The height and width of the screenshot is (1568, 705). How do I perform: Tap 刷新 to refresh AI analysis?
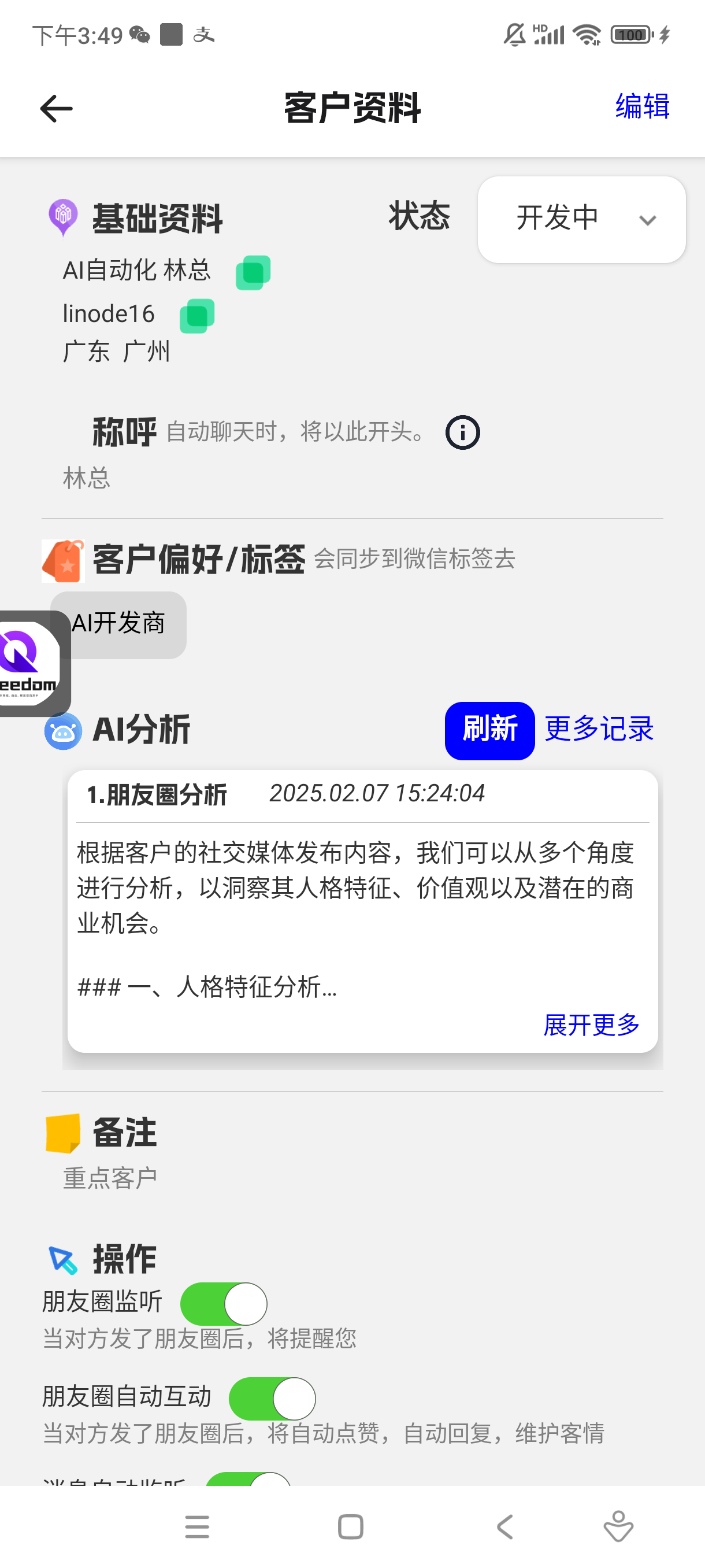pyautogui.click(x=489, y=730)
